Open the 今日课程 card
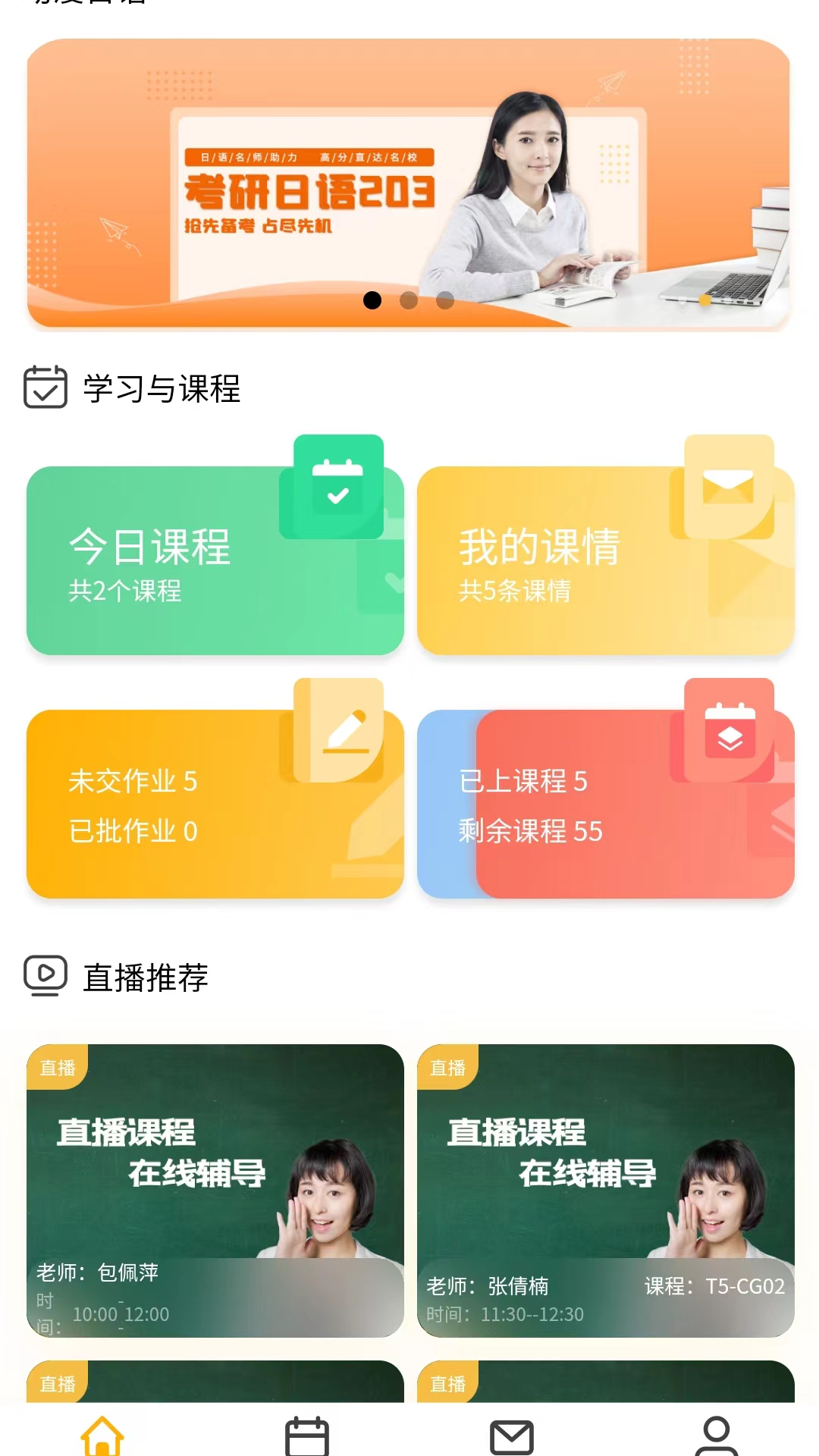819x1456 pixels. tap(215, 561)
